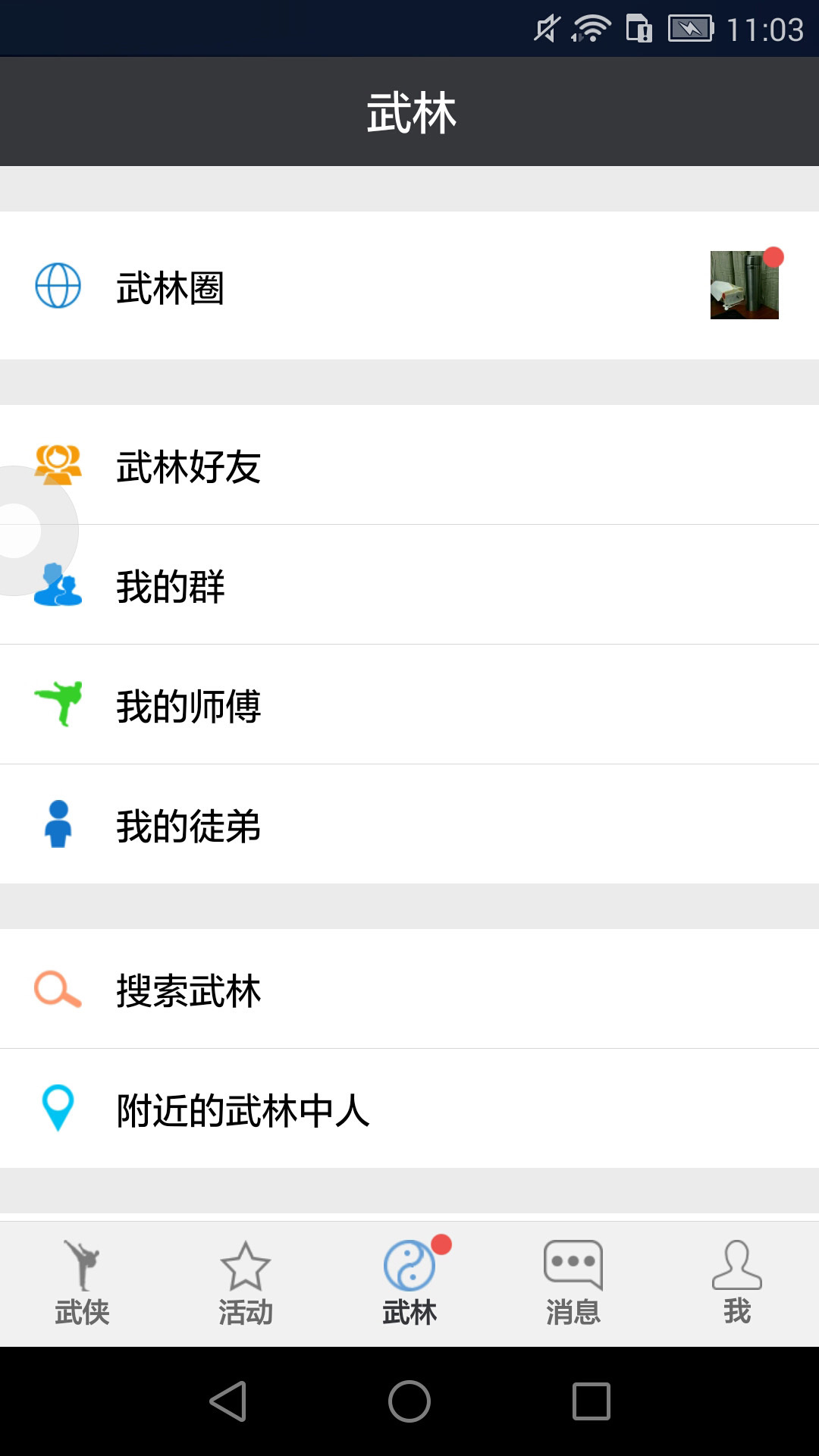Select the 武林 bottom tab

(x=409, y=1283)
